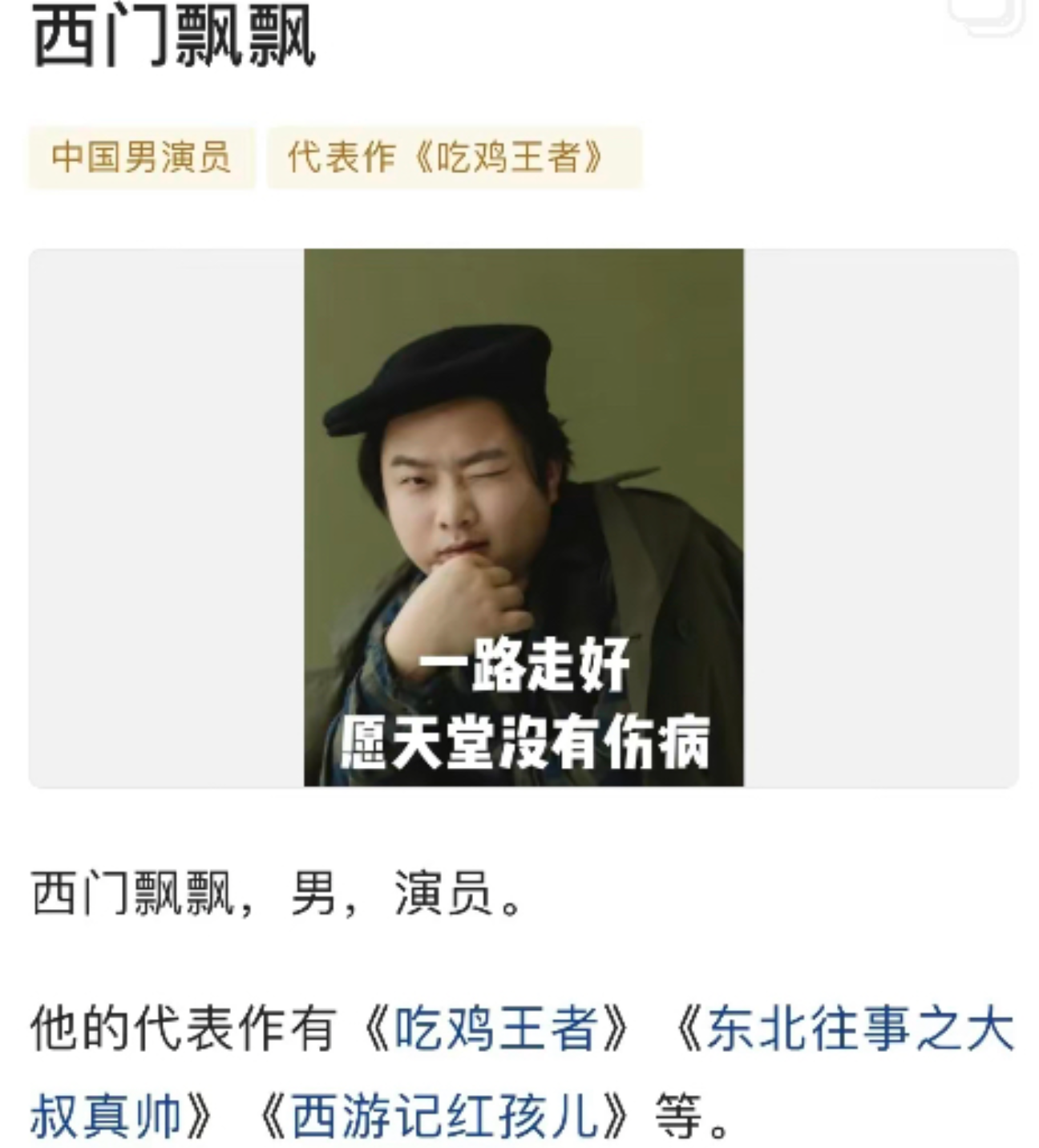Open the 西游记红孩儿 link
Screen dimensions: 1039x1148
pyautogui.click(x=444, y=1116)
